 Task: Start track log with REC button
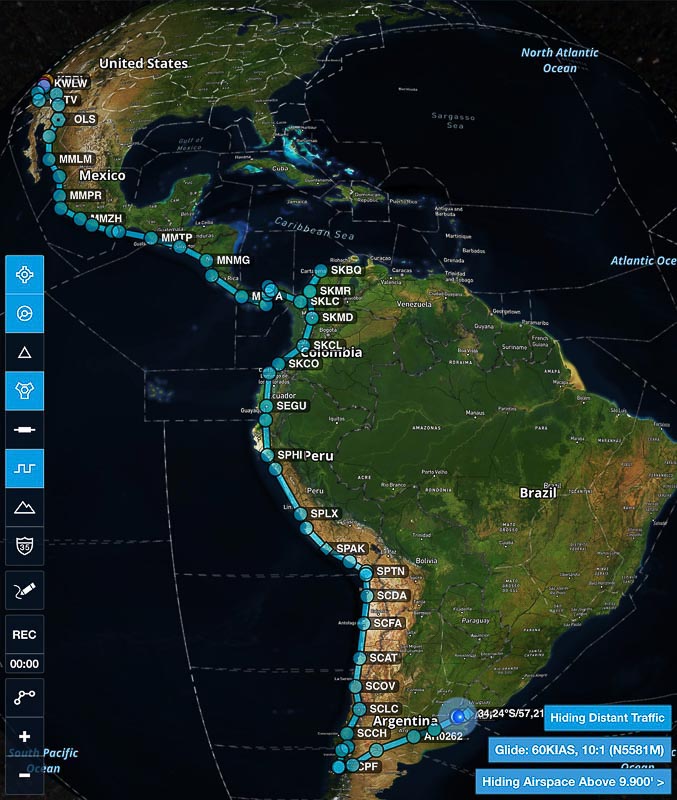pyautogui.click(x=25, y=634)
